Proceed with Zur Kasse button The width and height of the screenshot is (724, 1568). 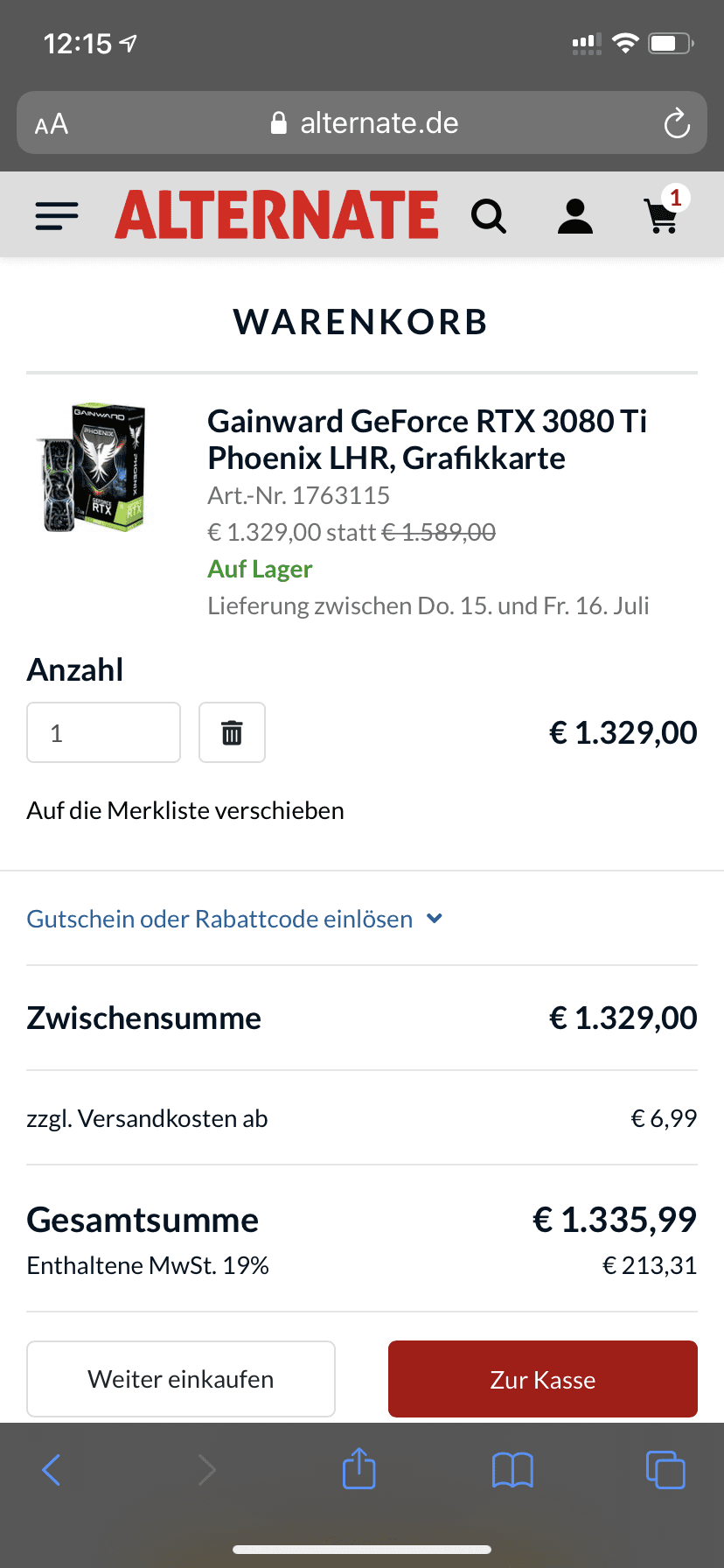point(542,1379)
